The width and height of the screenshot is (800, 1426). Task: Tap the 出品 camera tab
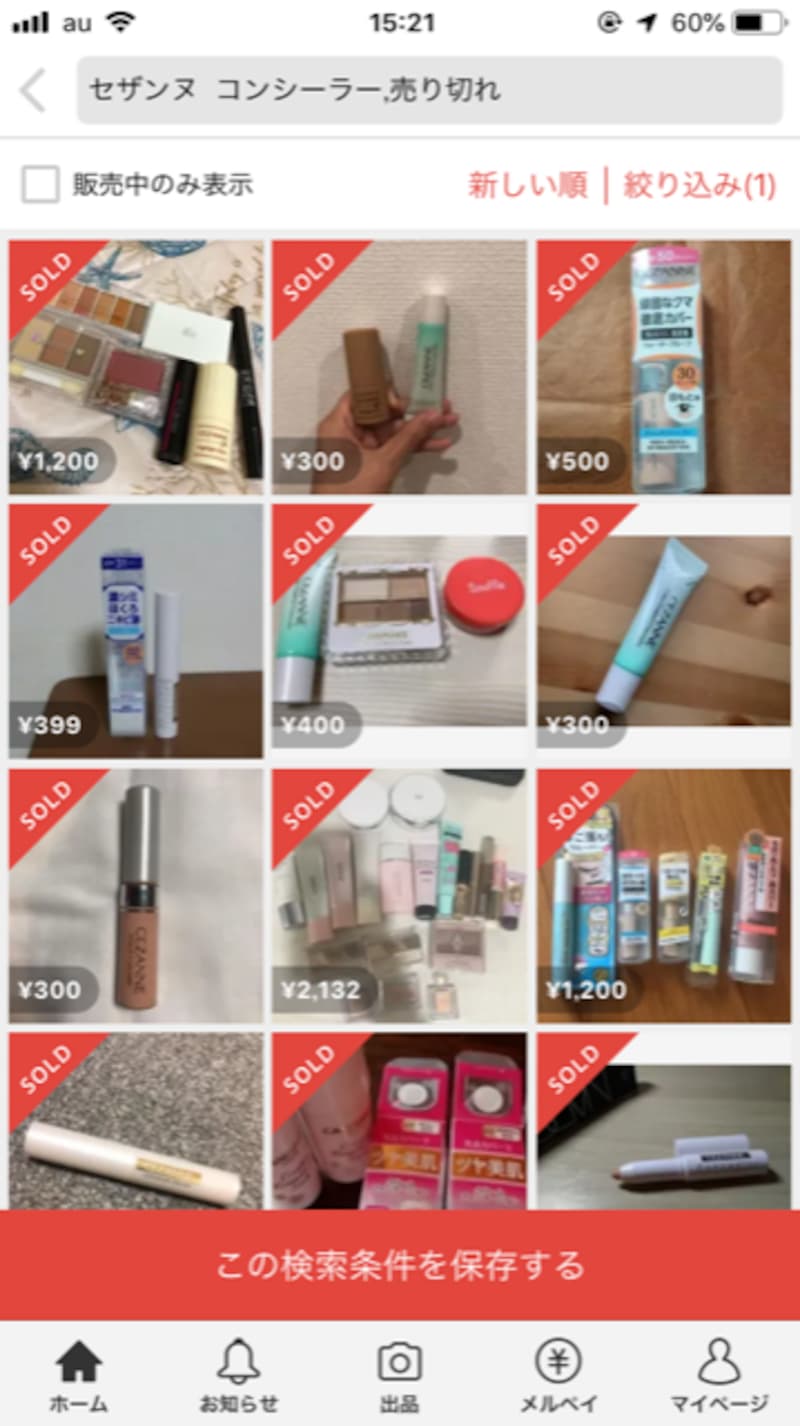click(x=399, y=1375)
